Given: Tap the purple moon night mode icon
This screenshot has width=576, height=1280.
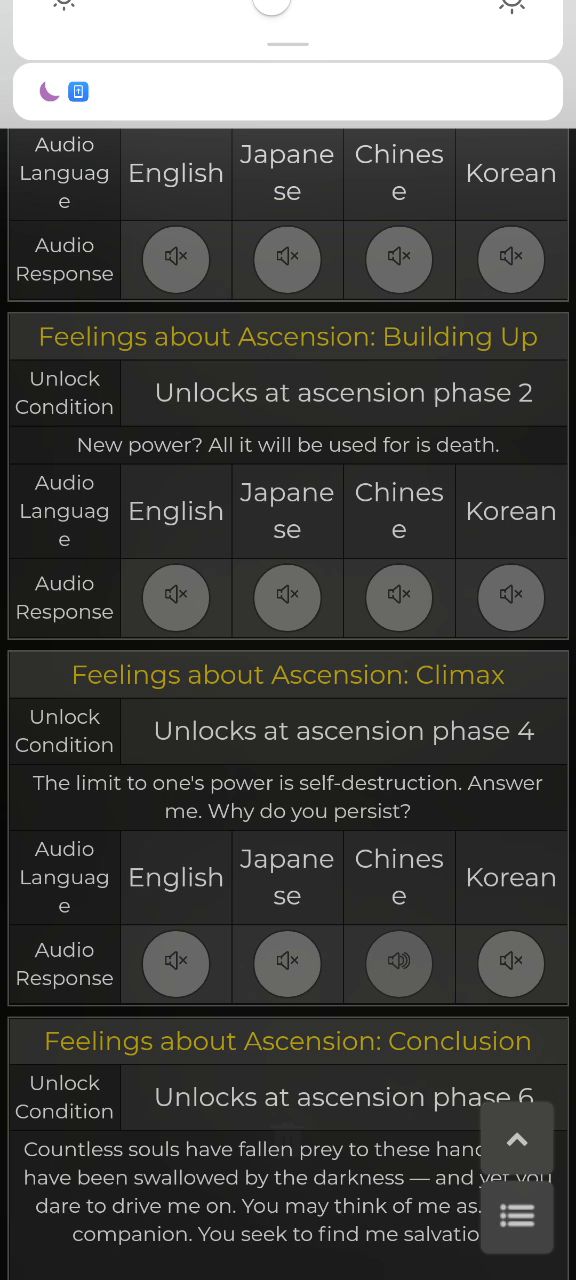Looking at the screenshot, I should 49,92.
